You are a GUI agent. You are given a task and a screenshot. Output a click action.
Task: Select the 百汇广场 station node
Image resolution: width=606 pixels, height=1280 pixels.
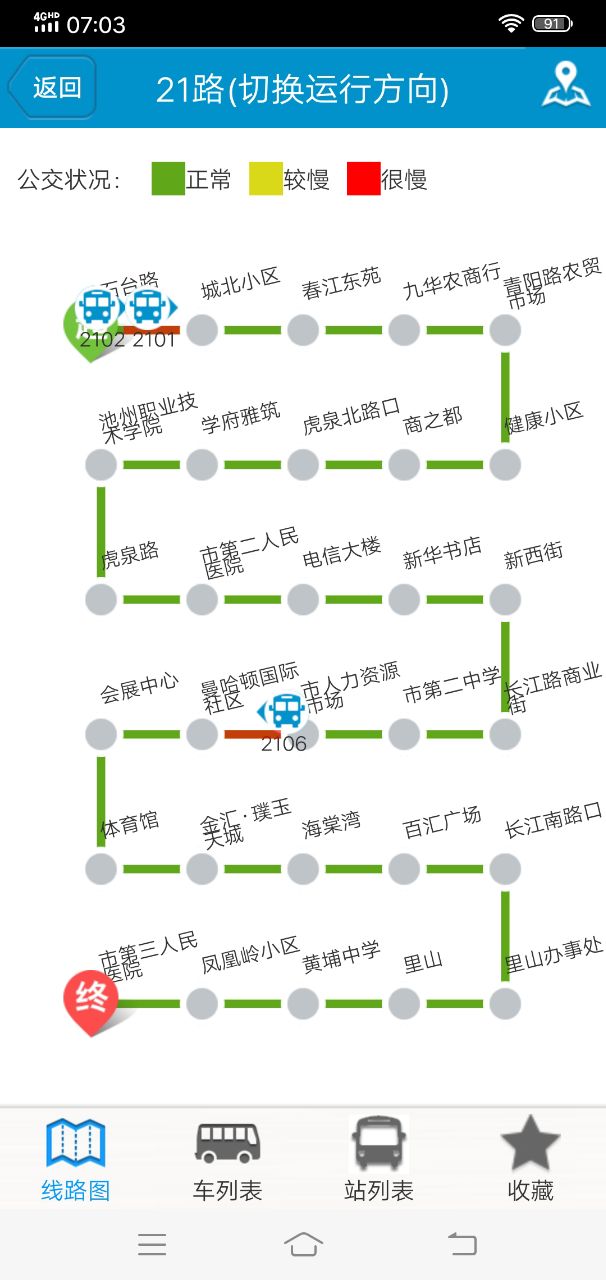click(404, 868)
